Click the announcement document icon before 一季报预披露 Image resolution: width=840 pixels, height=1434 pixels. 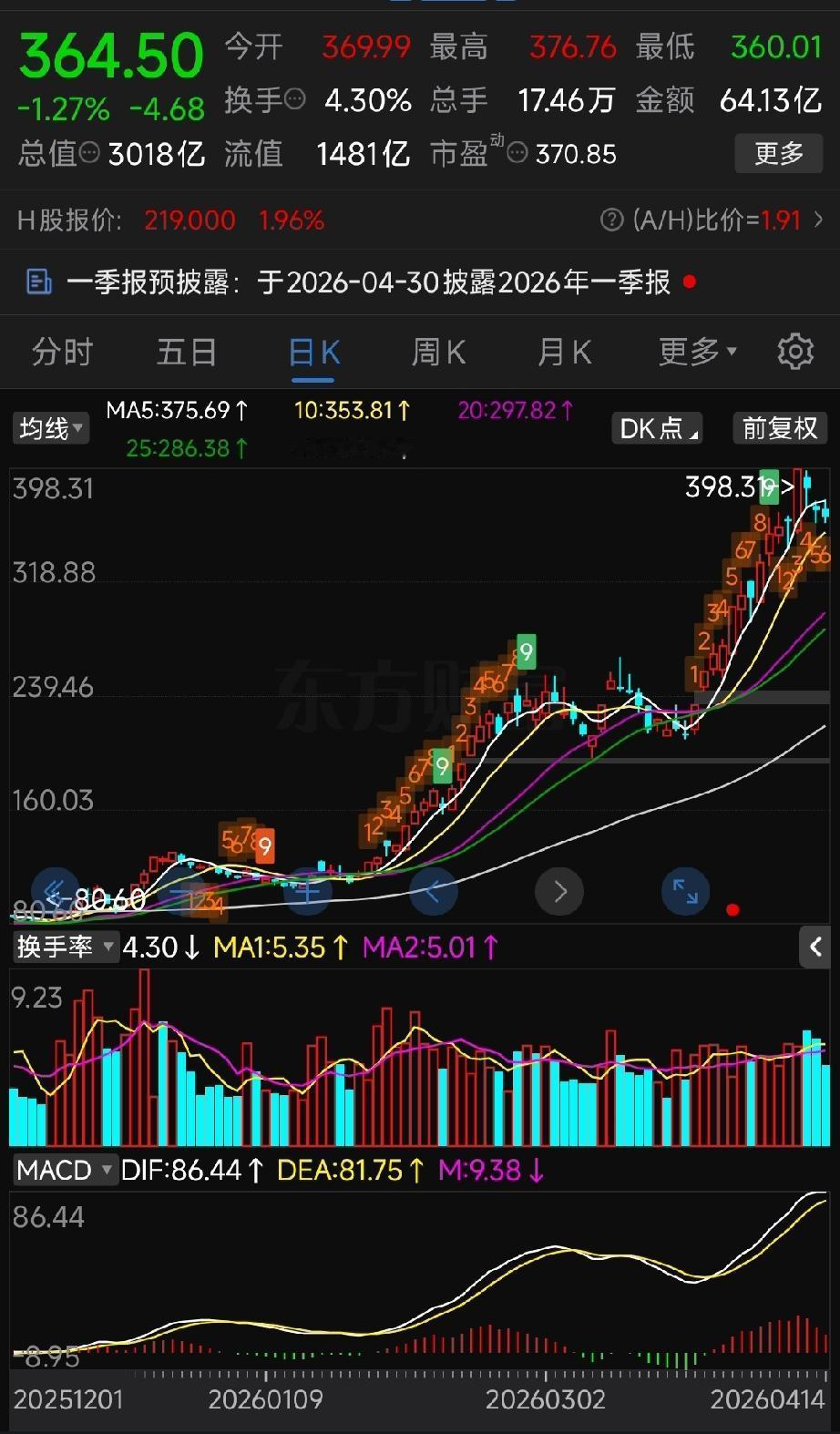37,282
